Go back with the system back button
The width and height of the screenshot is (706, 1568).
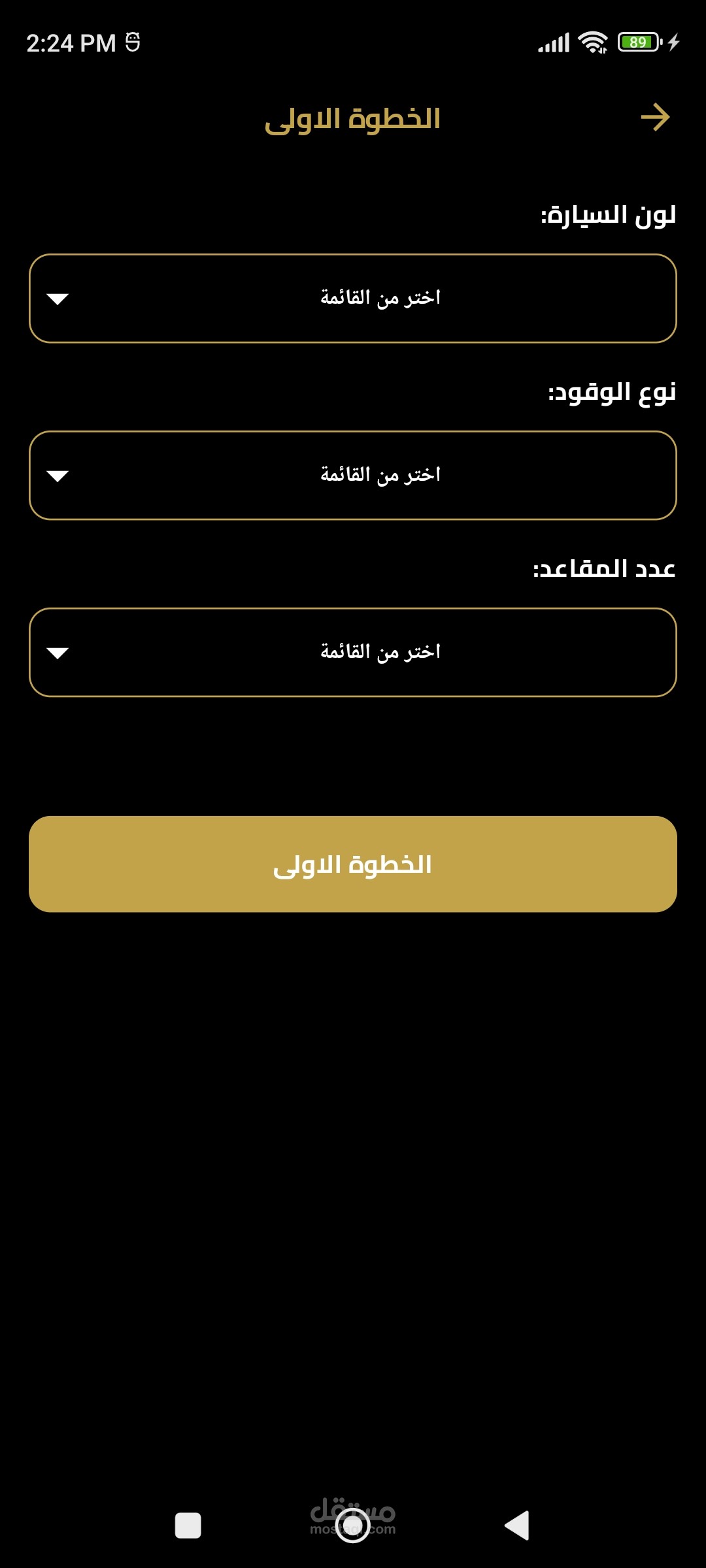(517, 1526)
